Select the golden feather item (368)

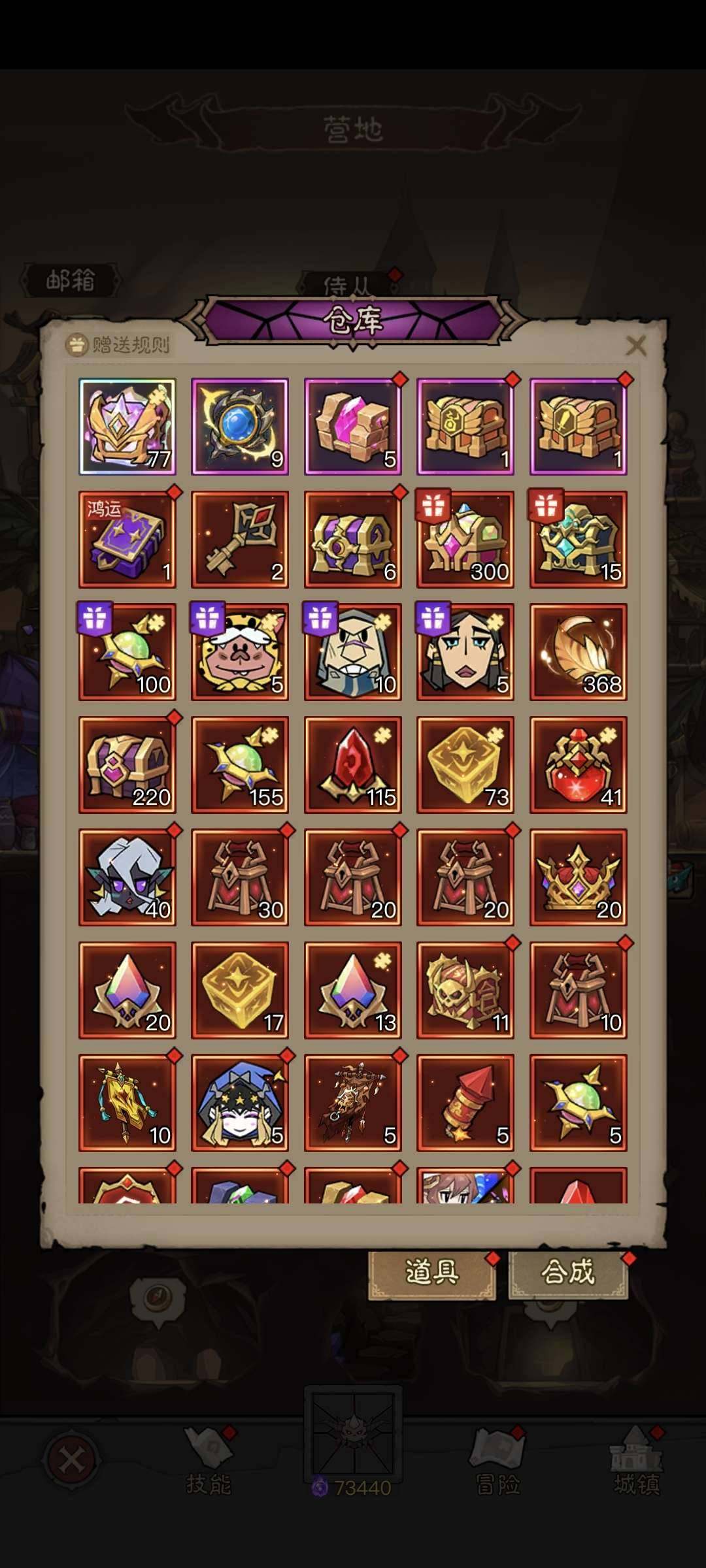579,652
